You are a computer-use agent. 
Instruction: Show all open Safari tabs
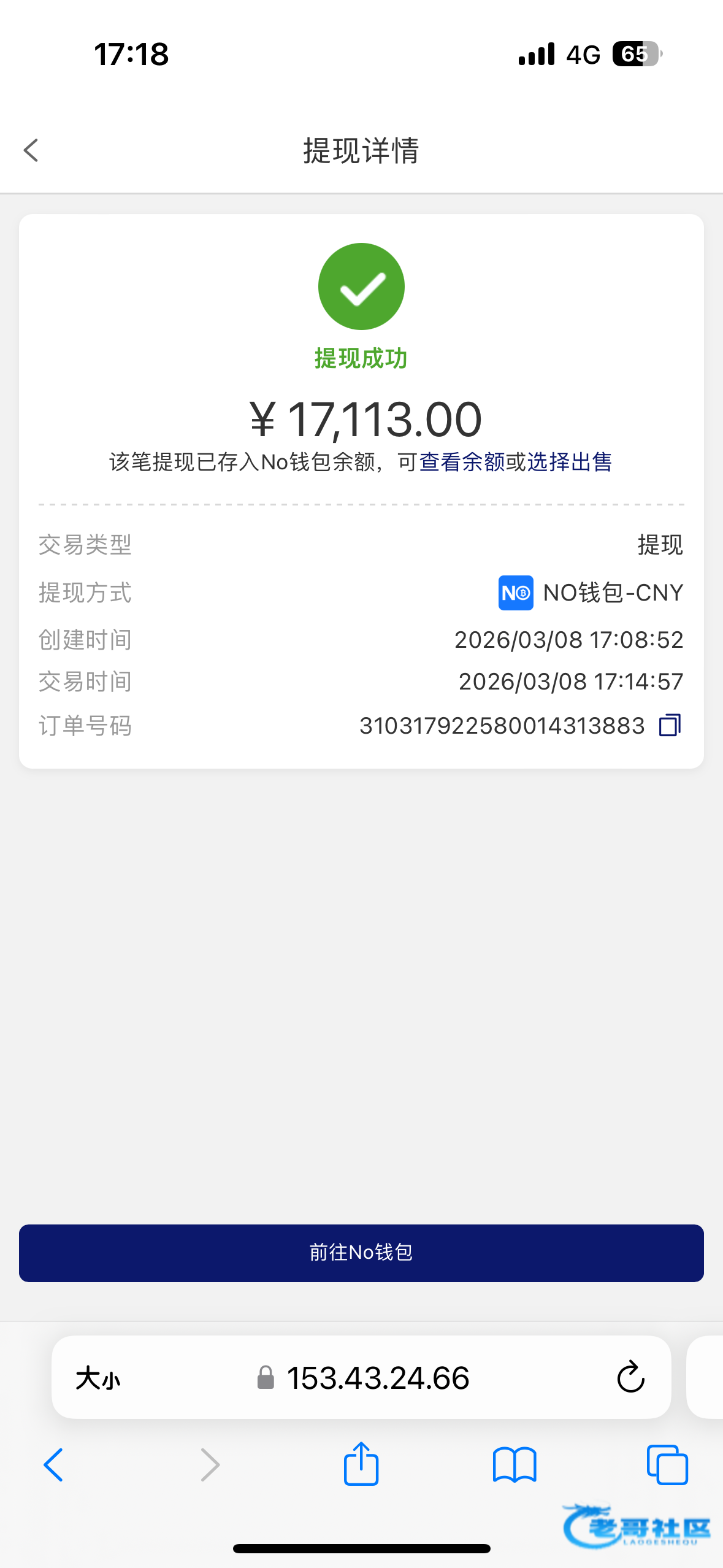(x=667, y=1465)
